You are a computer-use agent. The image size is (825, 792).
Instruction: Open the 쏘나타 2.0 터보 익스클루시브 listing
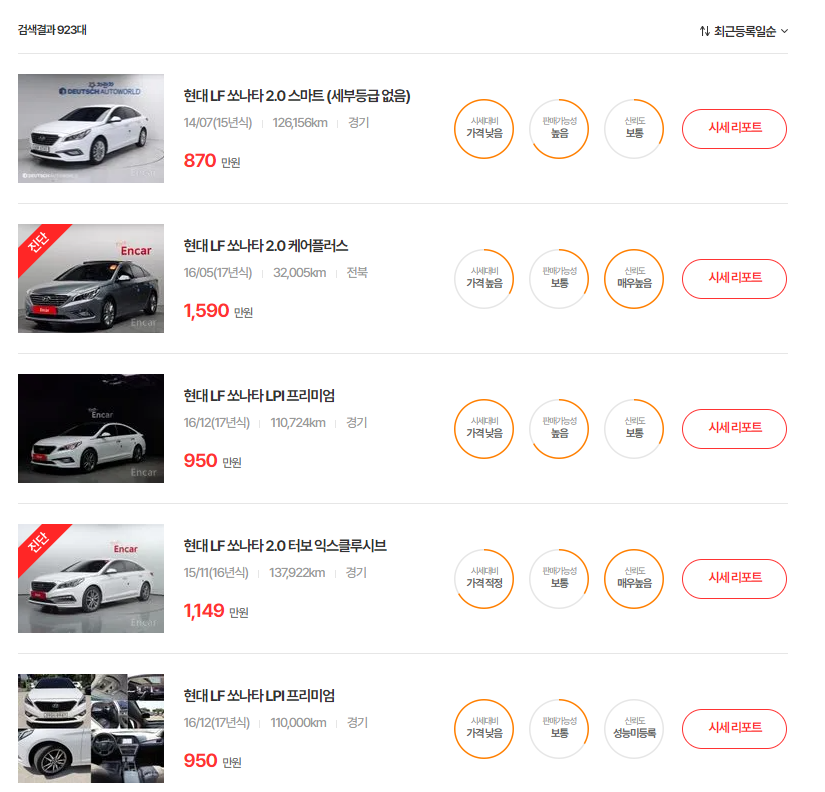click(285, 546)
